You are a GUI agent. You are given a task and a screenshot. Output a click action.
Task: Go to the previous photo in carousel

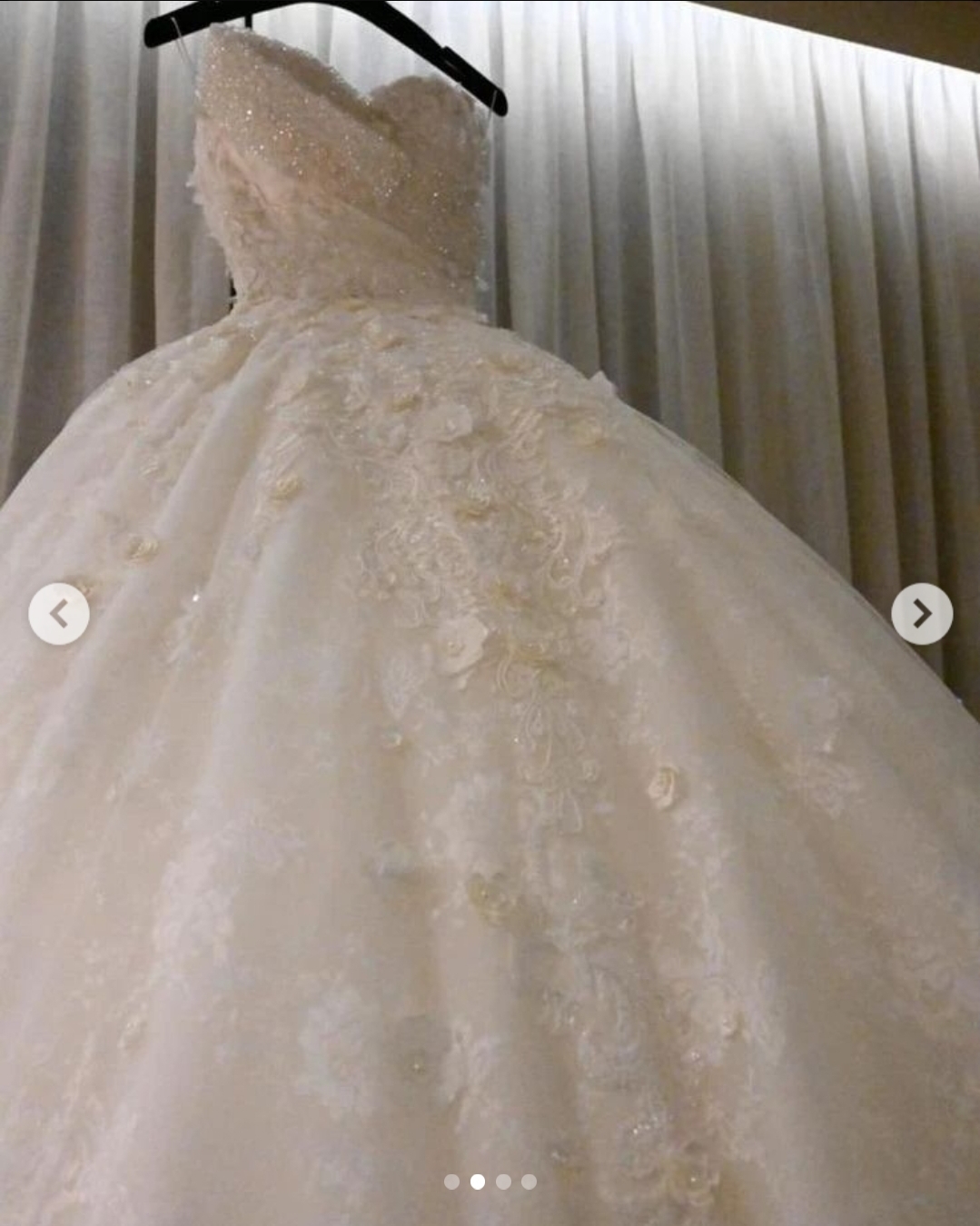(x=59, y=615)
